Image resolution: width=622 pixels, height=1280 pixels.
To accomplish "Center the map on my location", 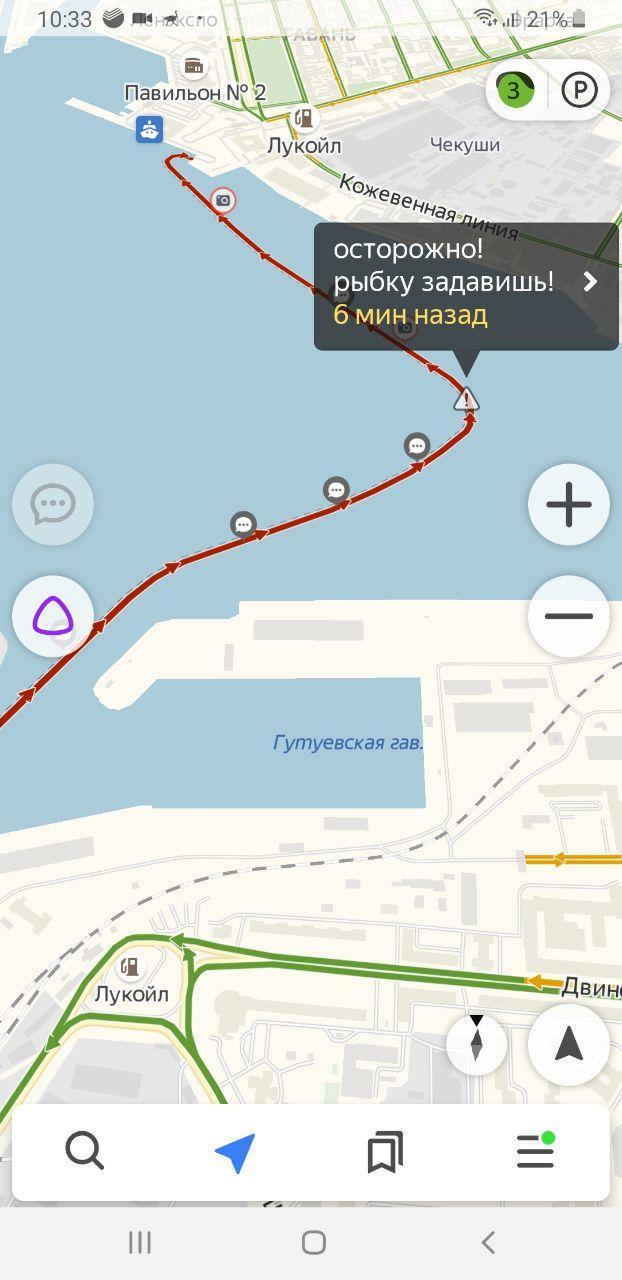I will [569, 1044].
